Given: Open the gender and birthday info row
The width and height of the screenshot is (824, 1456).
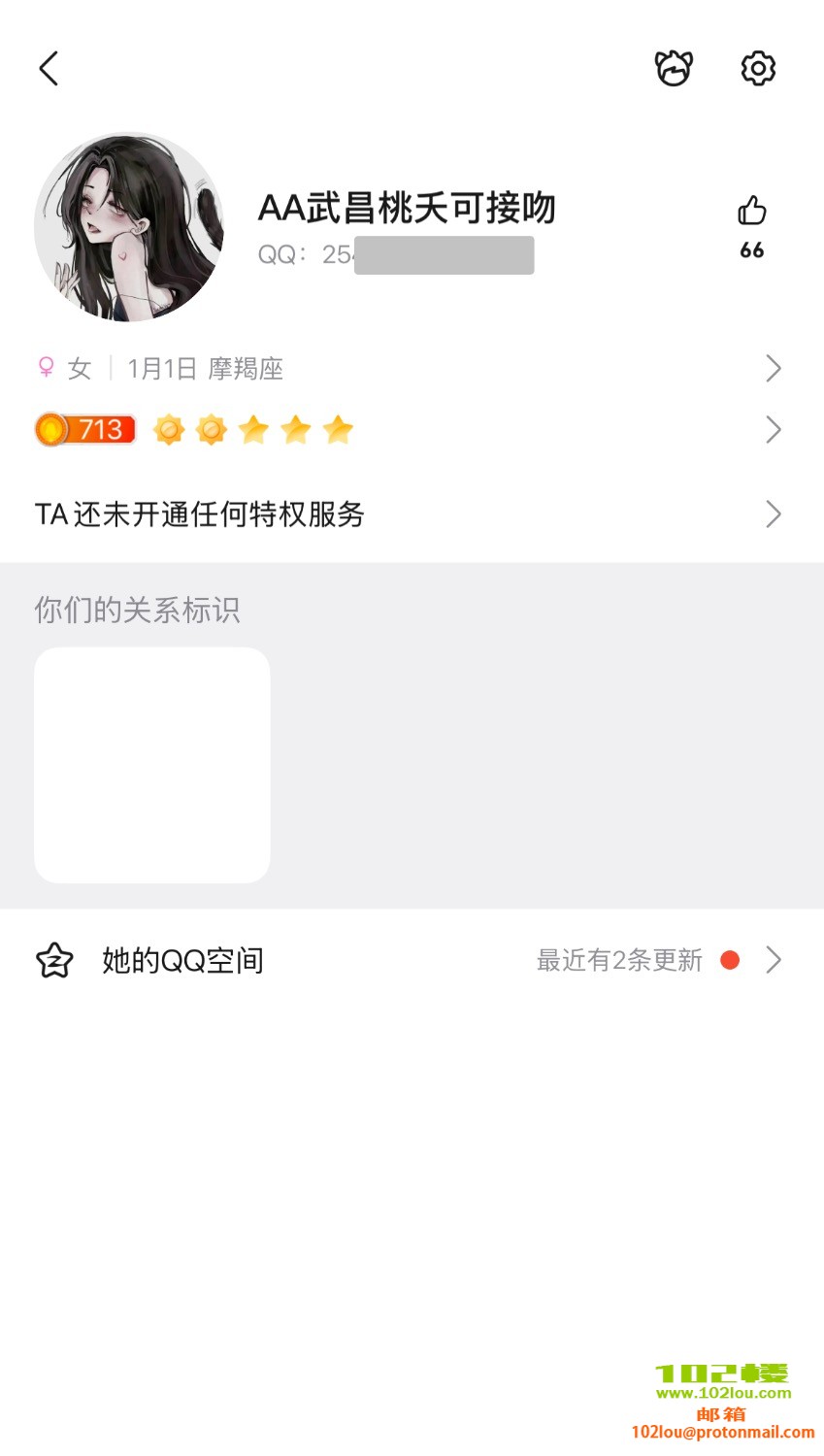Looking at the screenshot, I should (408, 369).
